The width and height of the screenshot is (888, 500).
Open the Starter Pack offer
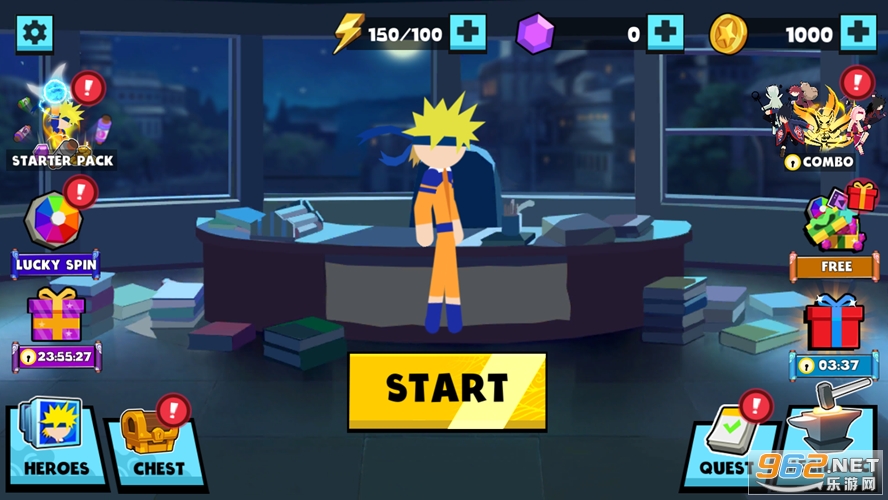[62, 125]
